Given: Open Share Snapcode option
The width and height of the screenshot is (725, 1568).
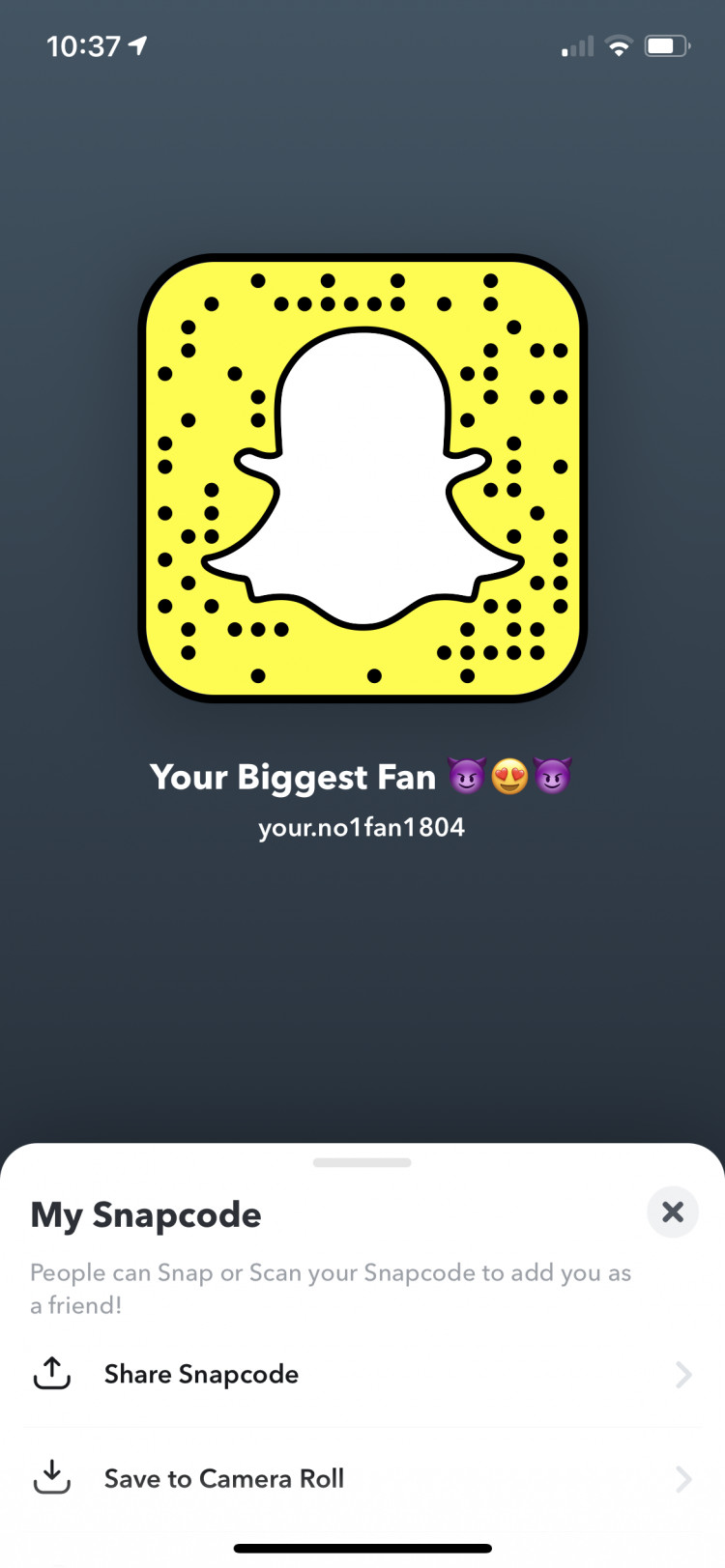Looking at the screenshot, I should pyautogui.click(x=201, y=1374).
